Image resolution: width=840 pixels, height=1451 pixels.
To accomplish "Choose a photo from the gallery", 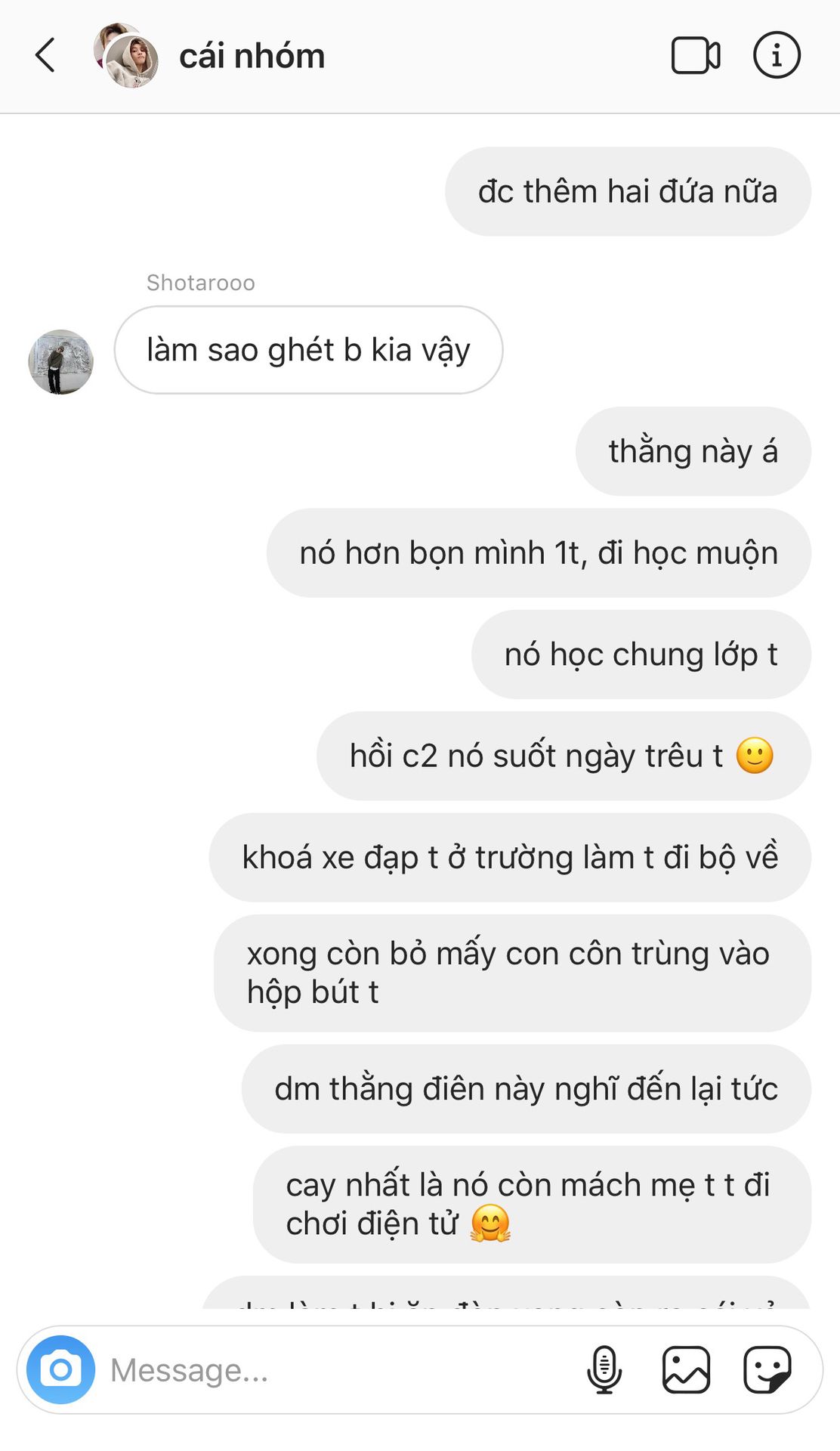I will tap(686, 1369).
